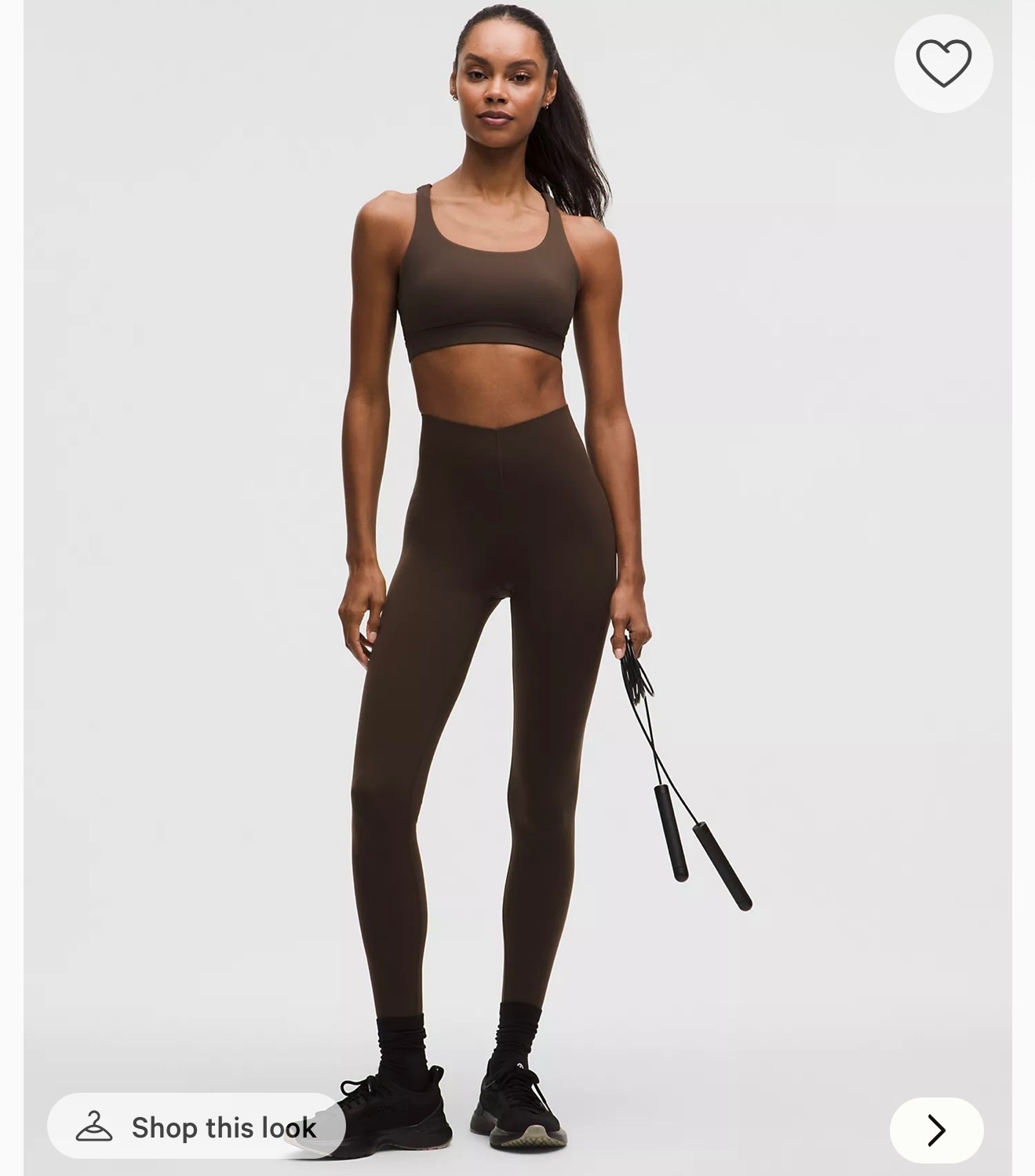Open the product photo full view
The image size is (1035, 1176).
coord(502,550)
